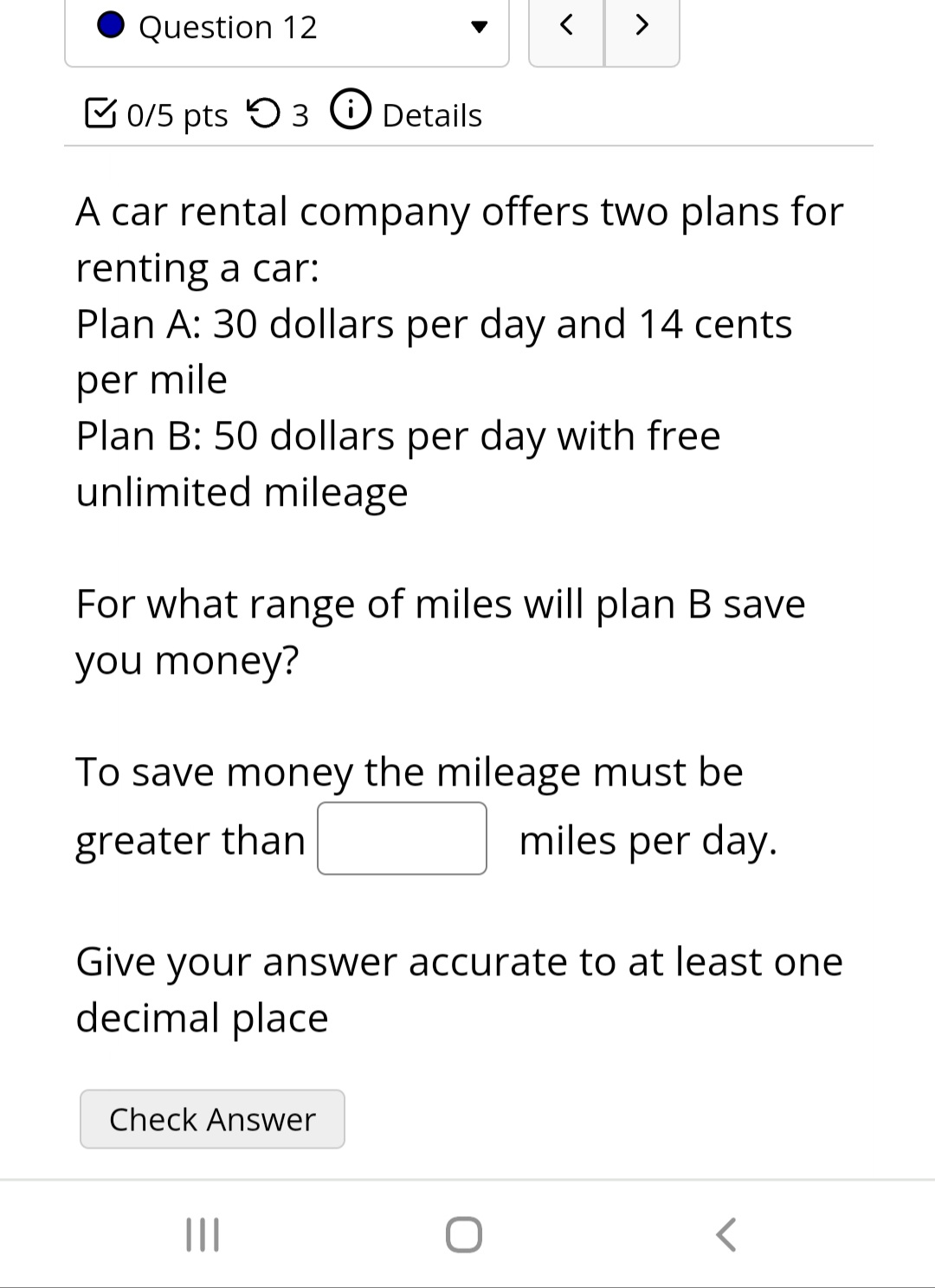The image size is (935, 1288).
Task: Go to the previous question
Action: click(x=566, y=27)
